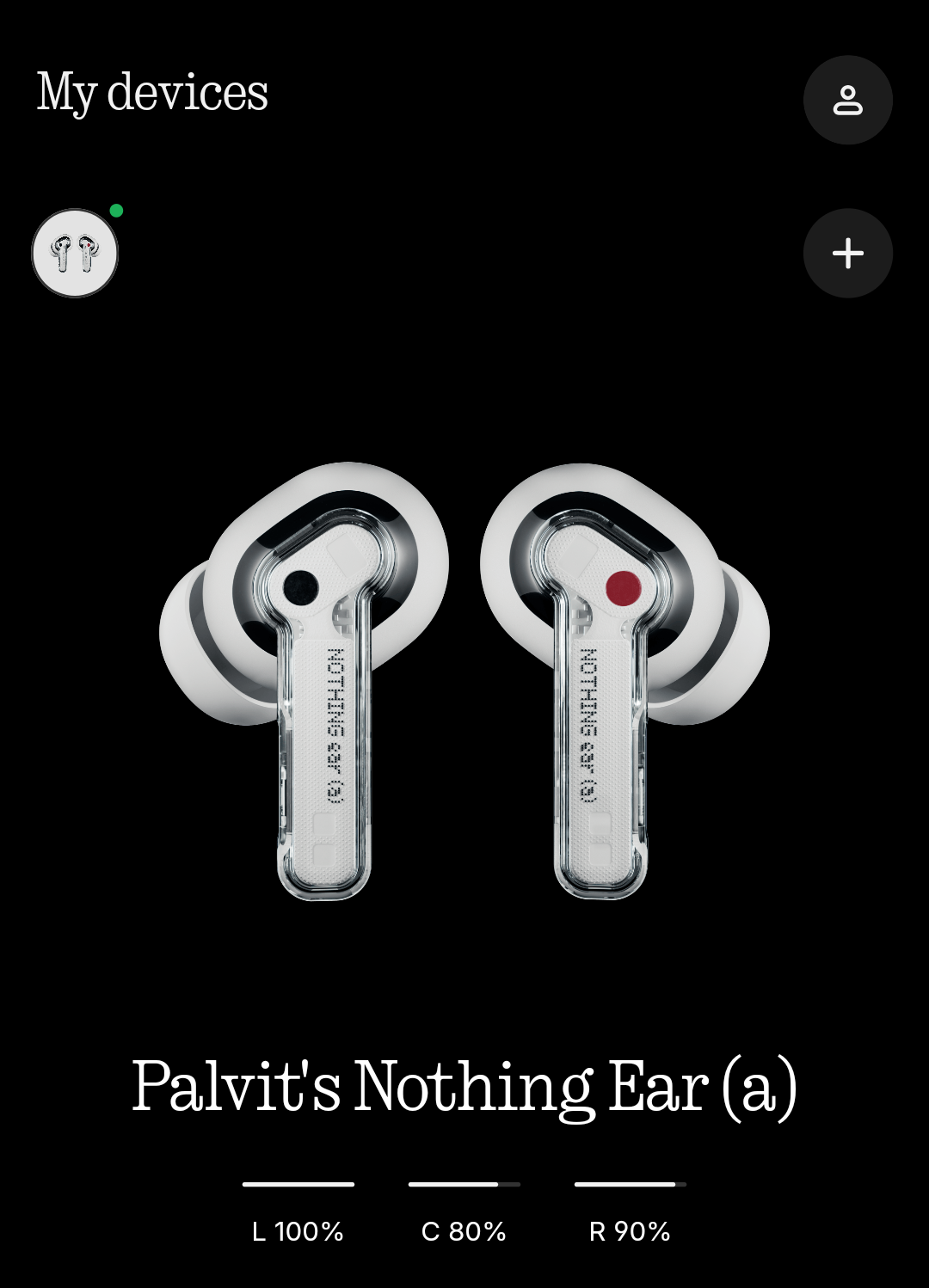Add a new device with plus button

(x=847, y=253)
